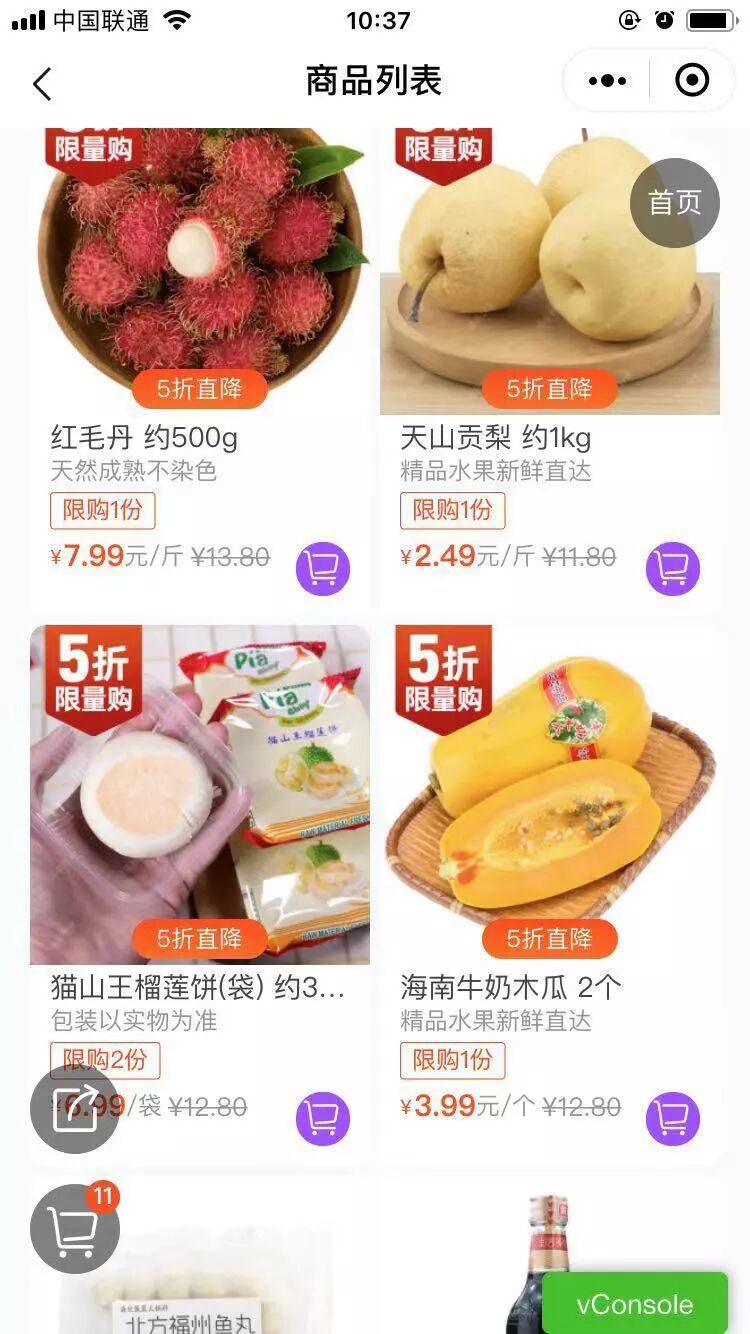Viewport: 750px width, 1334px height.
Task: Add 猫山王榴莲饼 to the cart
Action: 323,1119
